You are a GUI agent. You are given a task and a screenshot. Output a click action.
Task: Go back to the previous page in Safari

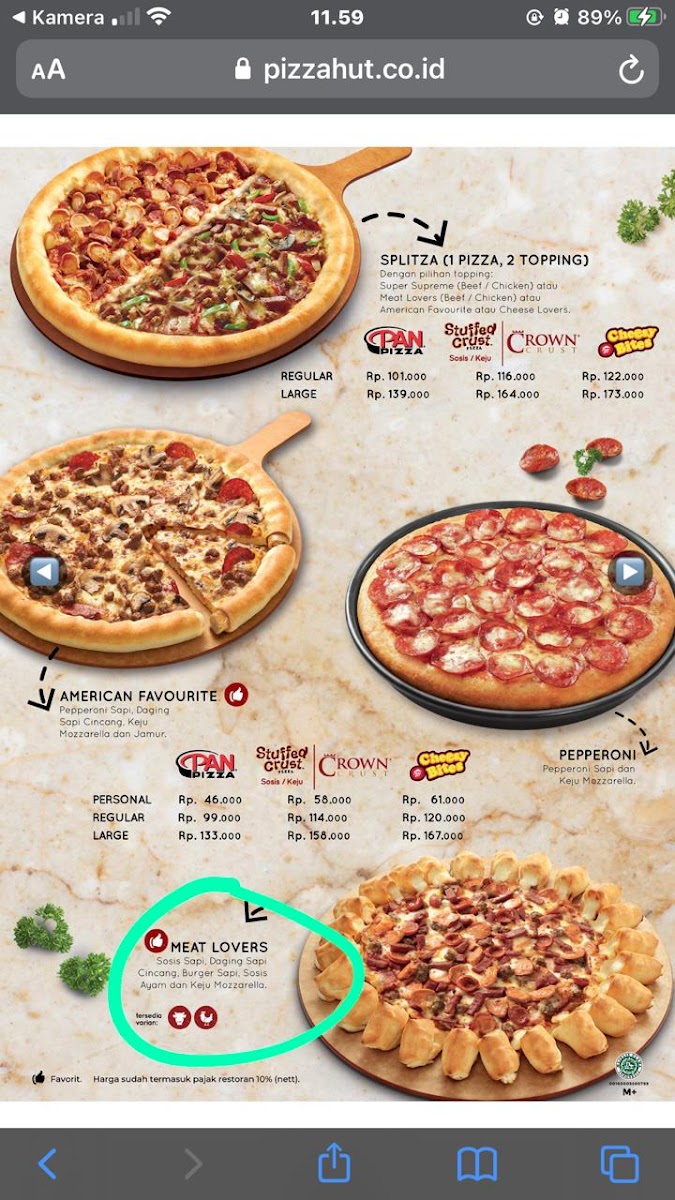click(47, 1163)
